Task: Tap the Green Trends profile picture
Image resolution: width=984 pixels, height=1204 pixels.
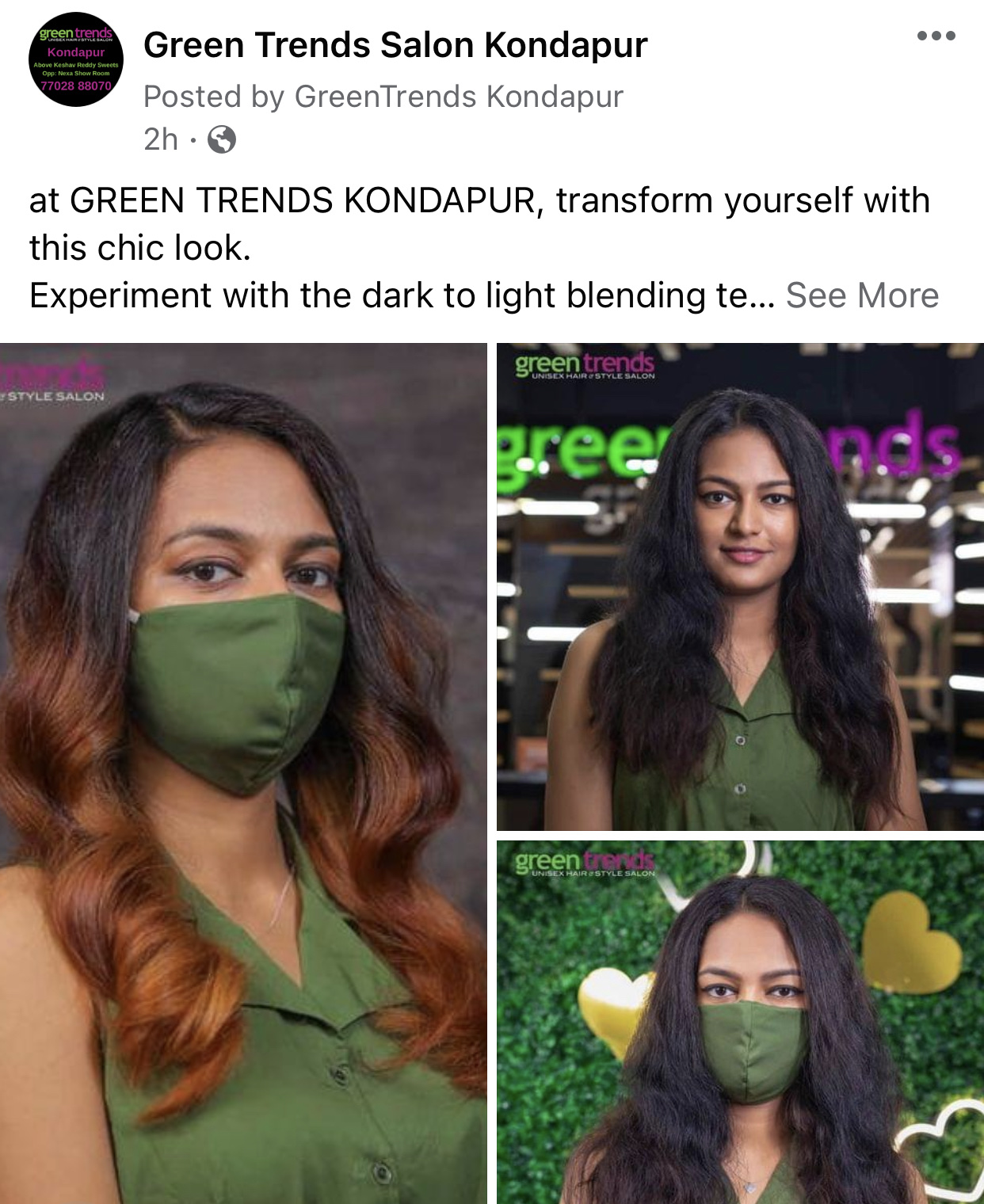Action: [x=76, y=59]
